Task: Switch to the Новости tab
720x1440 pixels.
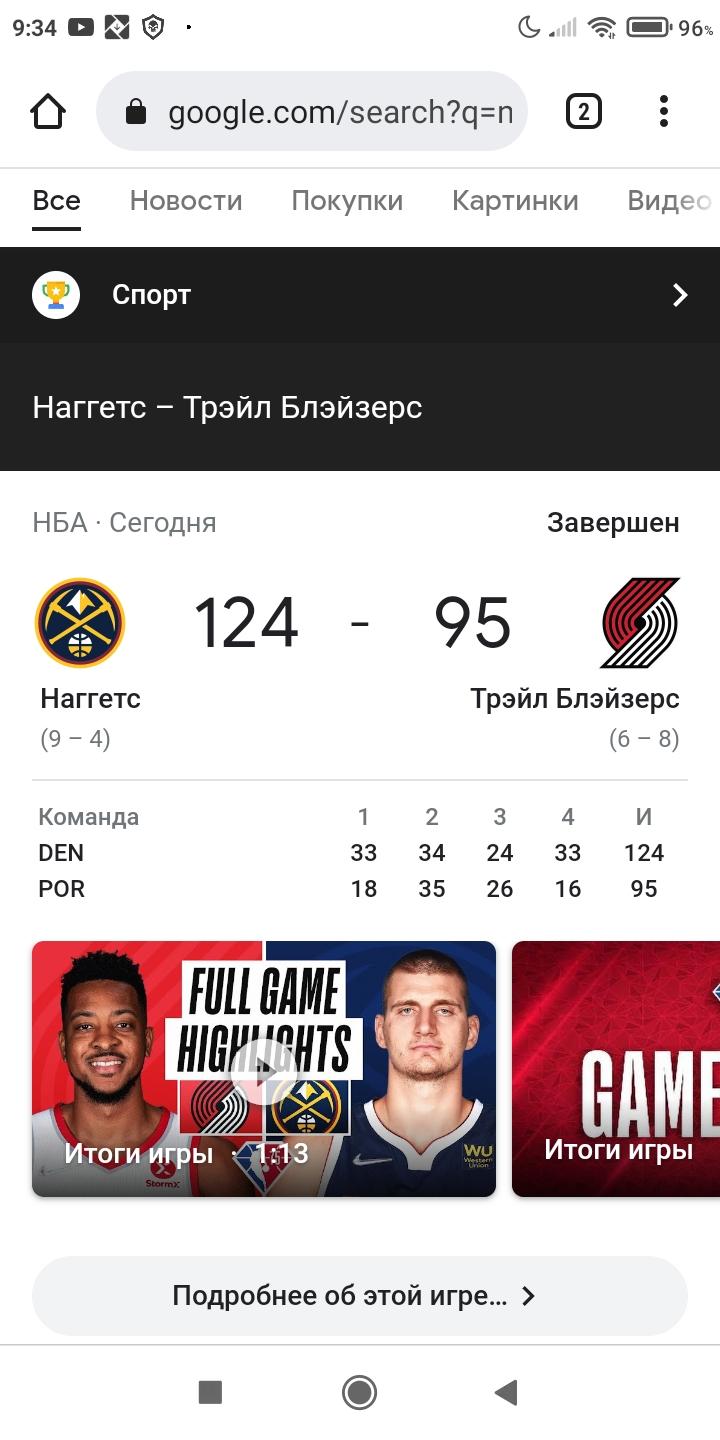Action: [186, 201]
